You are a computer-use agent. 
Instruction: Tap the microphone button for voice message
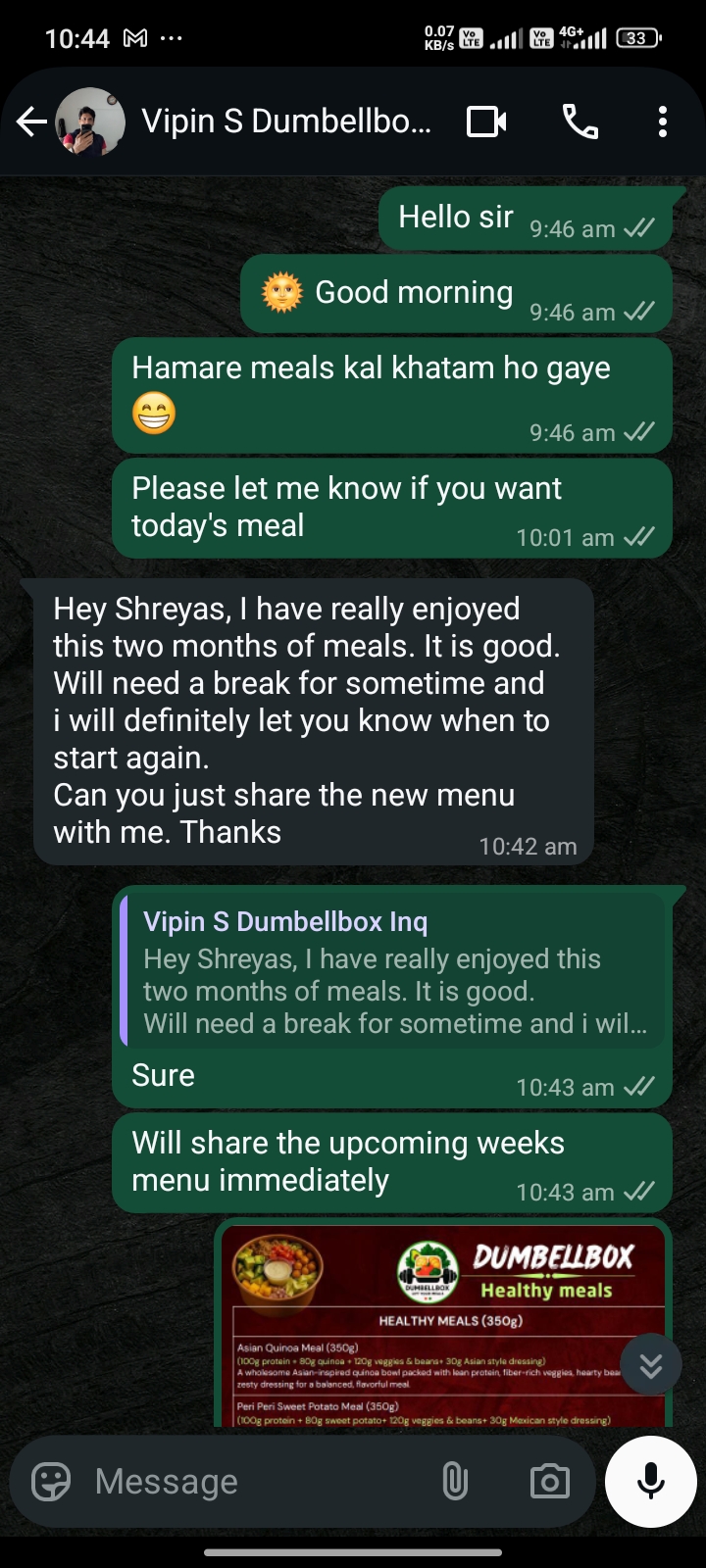click(651, 1482)
